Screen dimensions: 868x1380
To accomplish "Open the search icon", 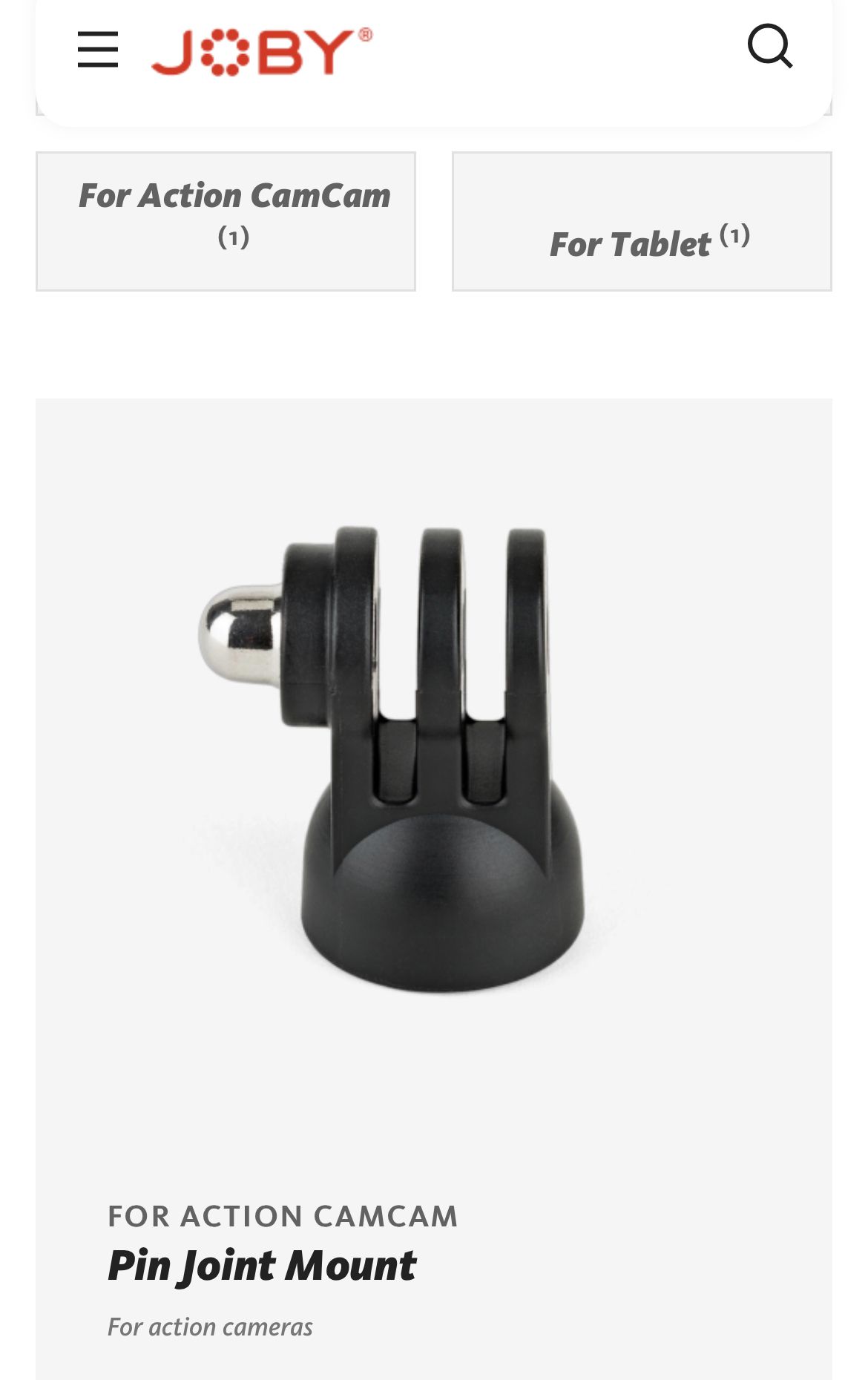I will 770,47.
